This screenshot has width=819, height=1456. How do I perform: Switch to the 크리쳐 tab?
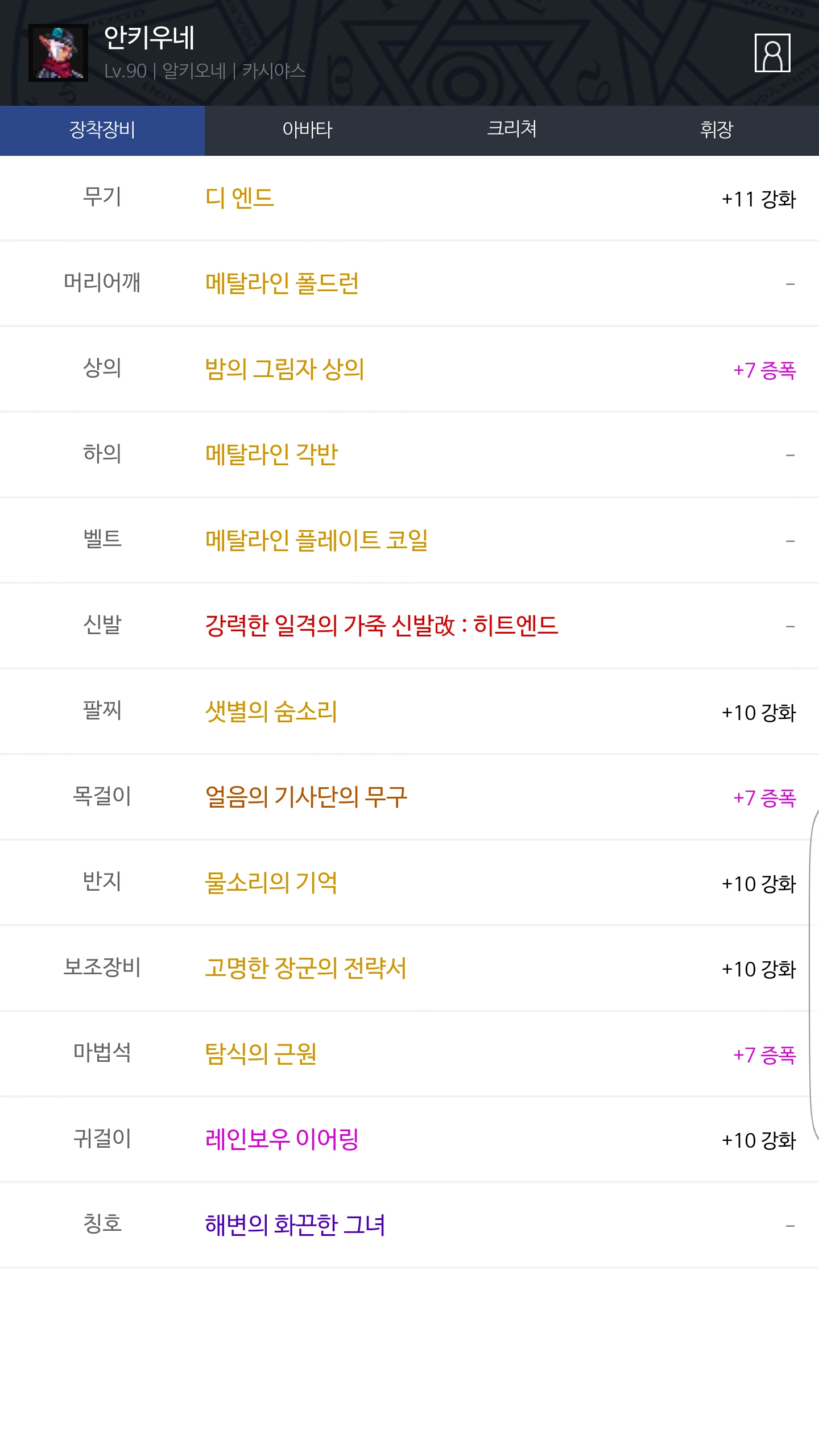(512, 130)
